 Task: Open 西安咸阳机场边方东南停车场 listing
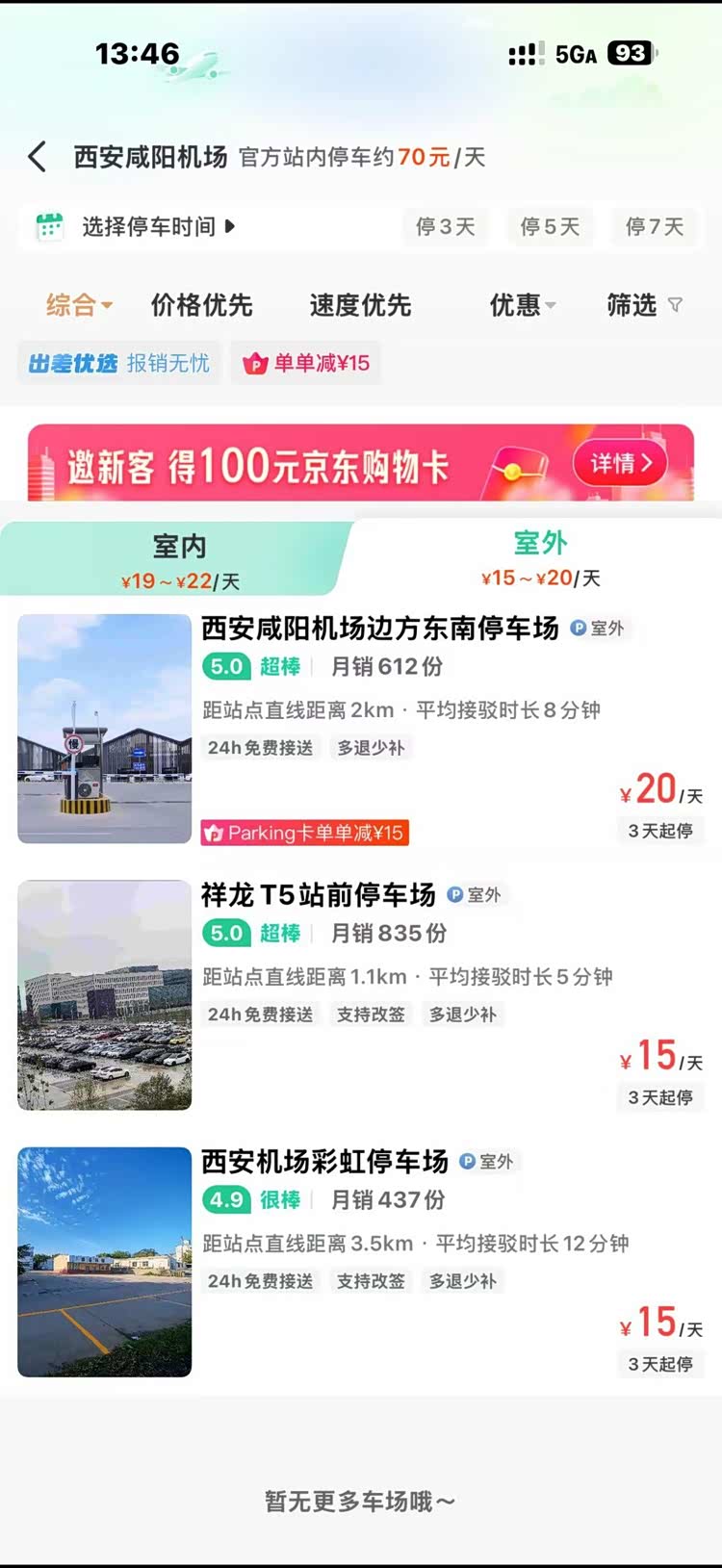(x=379, y=630)
